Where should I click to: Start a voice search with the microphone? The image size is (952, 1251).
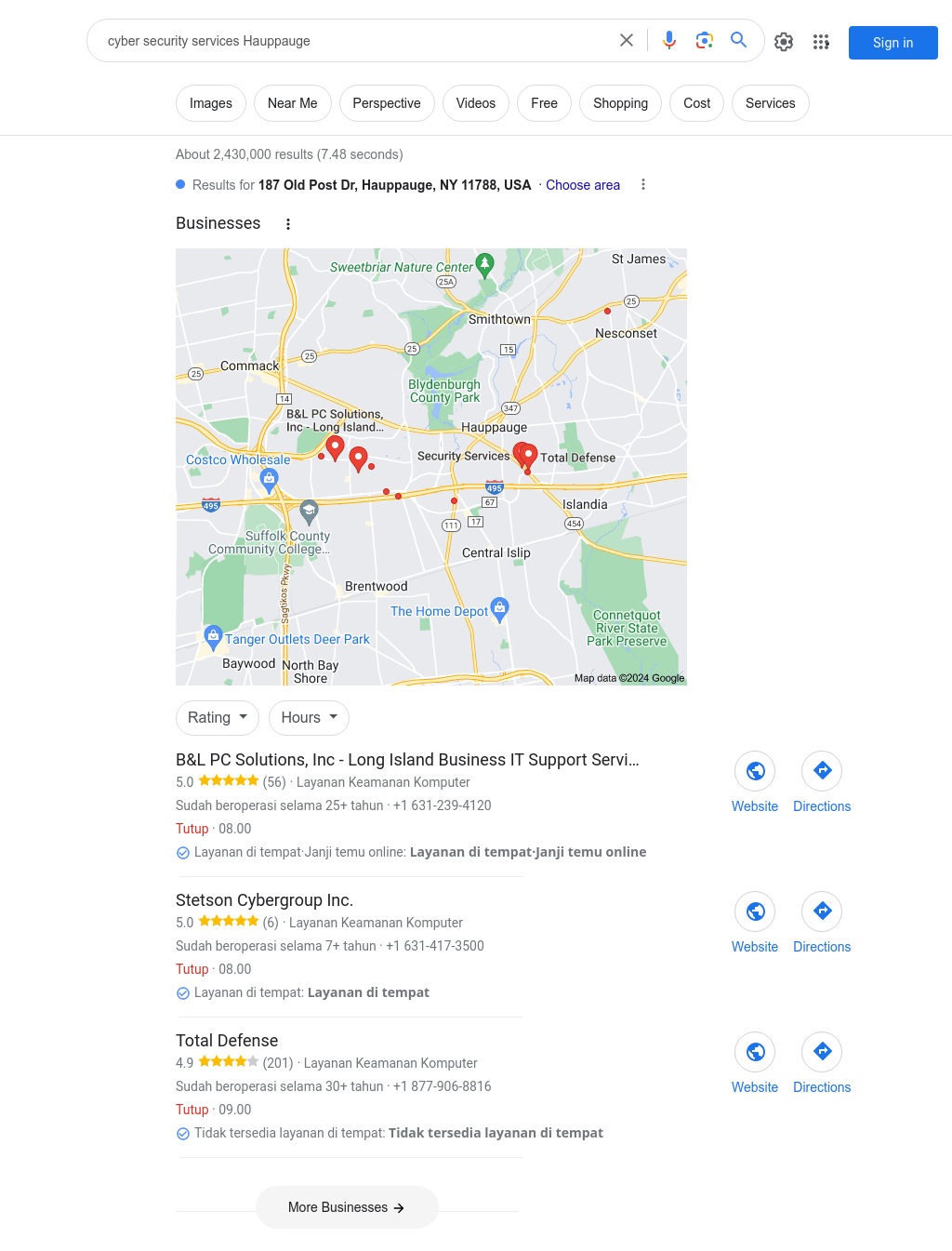coord(669,40)
